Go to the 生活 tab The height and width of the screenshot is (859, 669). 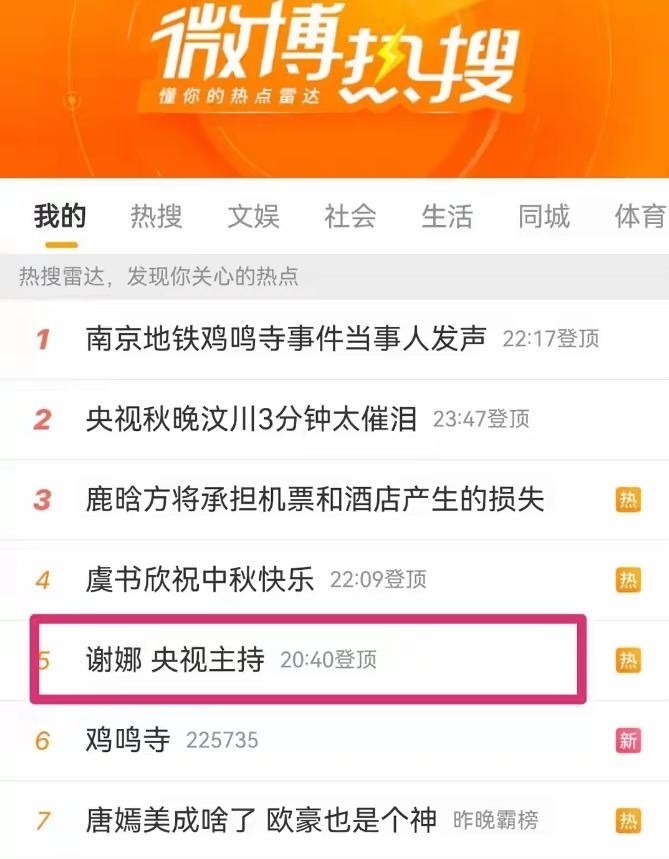point(447,216)
